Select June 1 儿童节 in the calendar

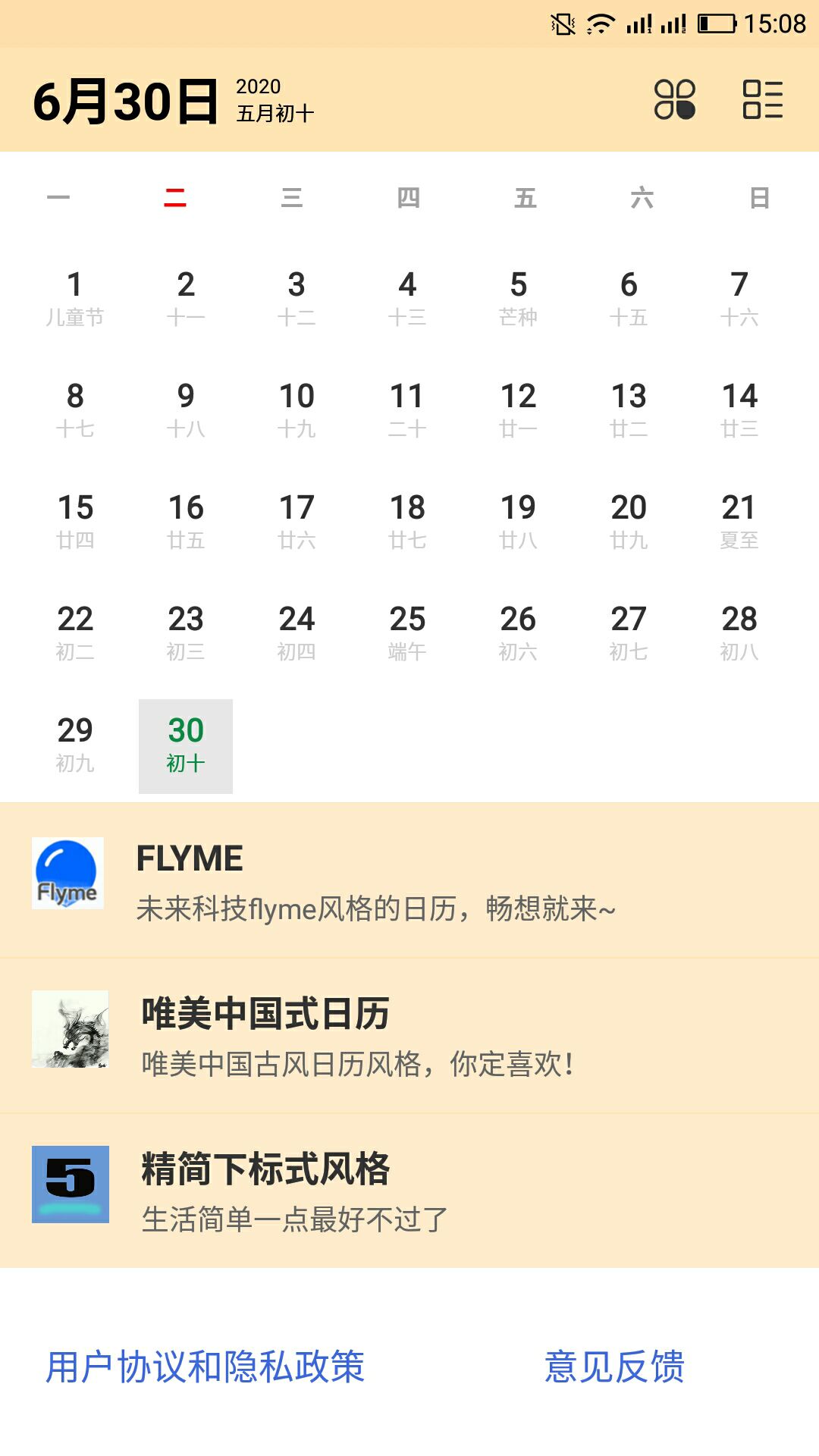pyautogui.click(x=75, y=300)
